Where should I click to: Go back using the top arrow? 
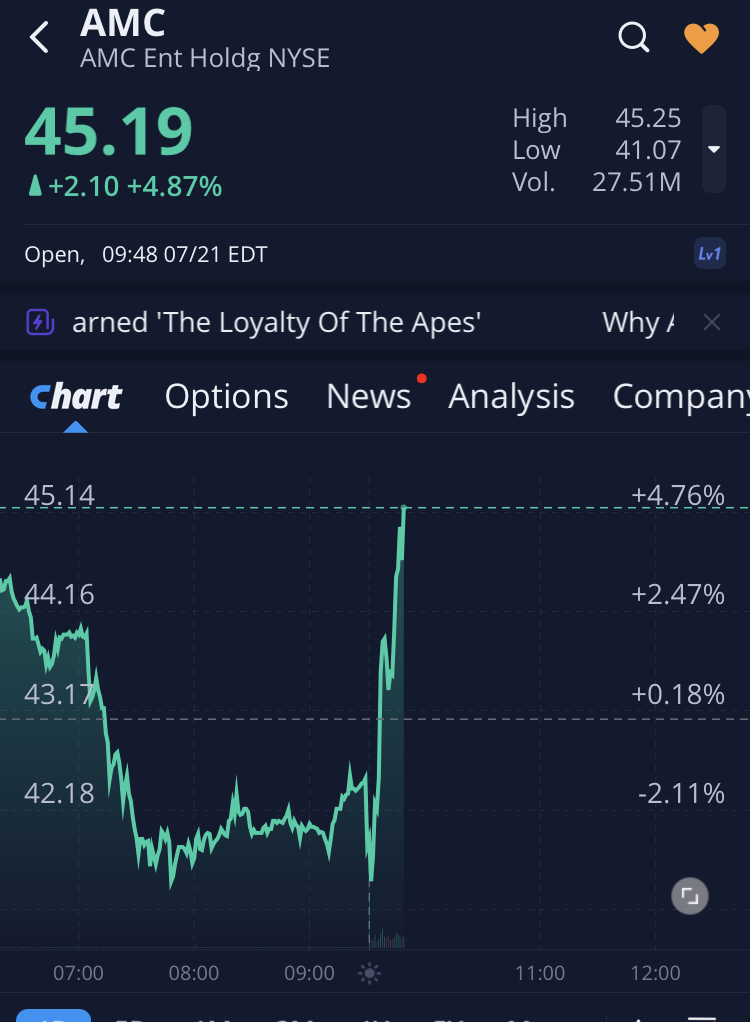39,38
